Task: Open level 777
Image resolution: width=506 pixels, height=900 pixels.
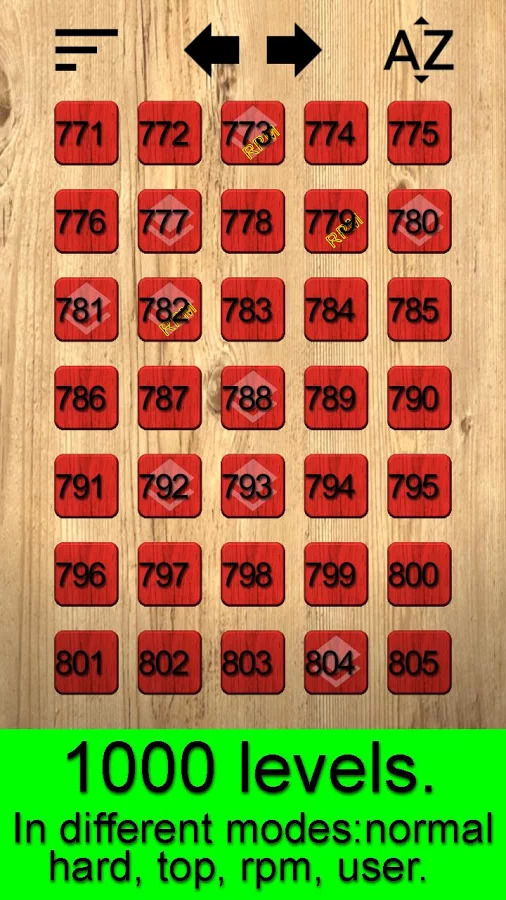Action: [170, 221]
